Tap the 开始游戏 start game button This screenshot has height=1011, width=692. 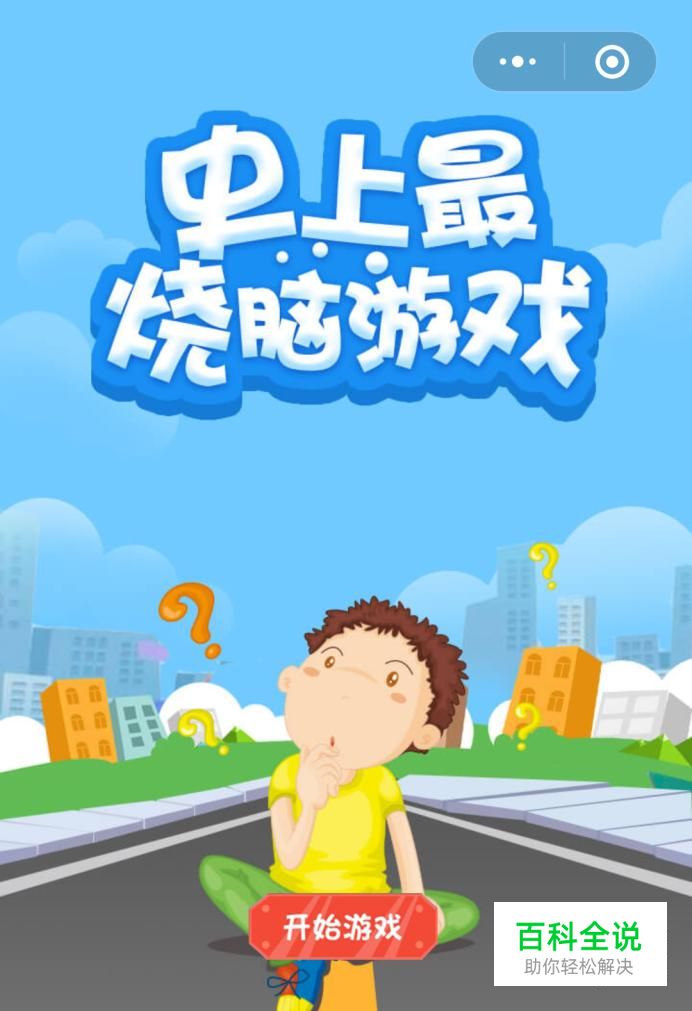click(343, 926)
